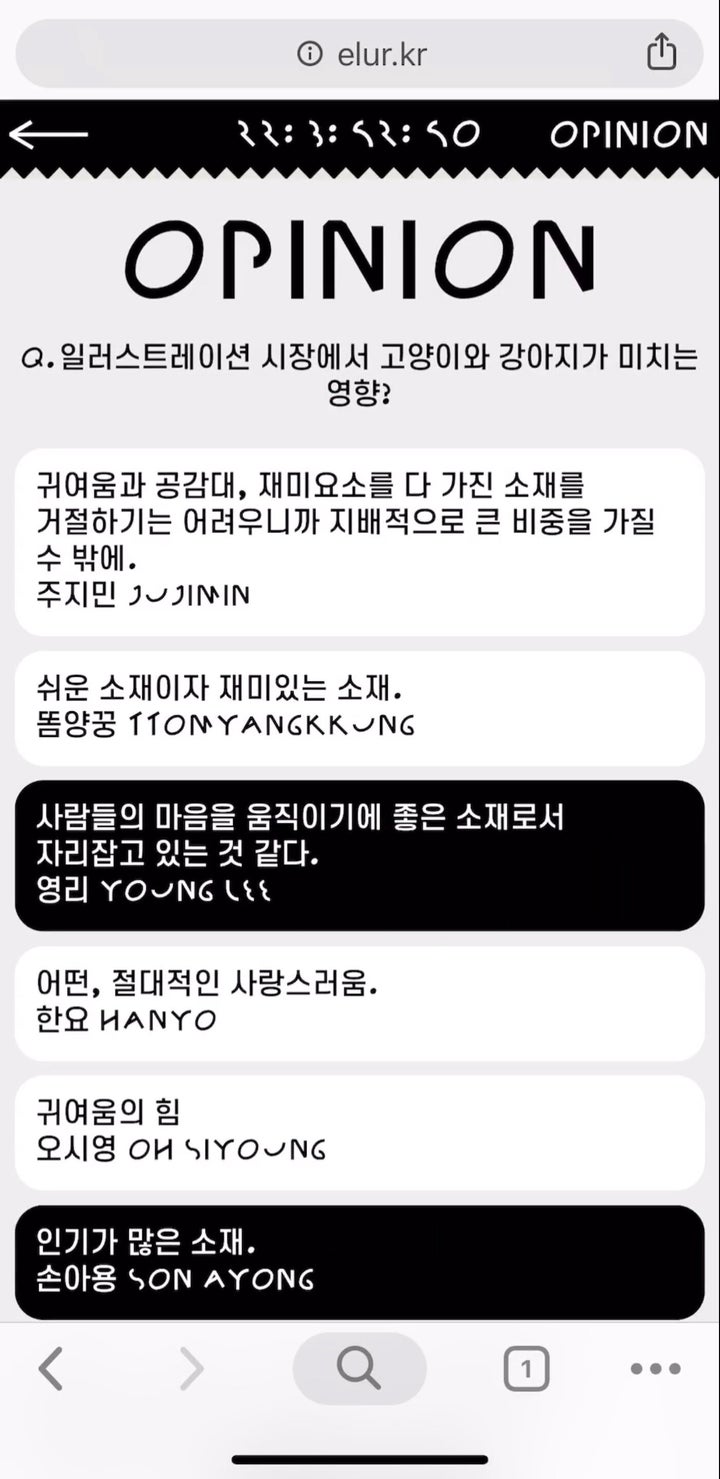Open the opinion card by OH SIYOUNG

(359, 1132)
